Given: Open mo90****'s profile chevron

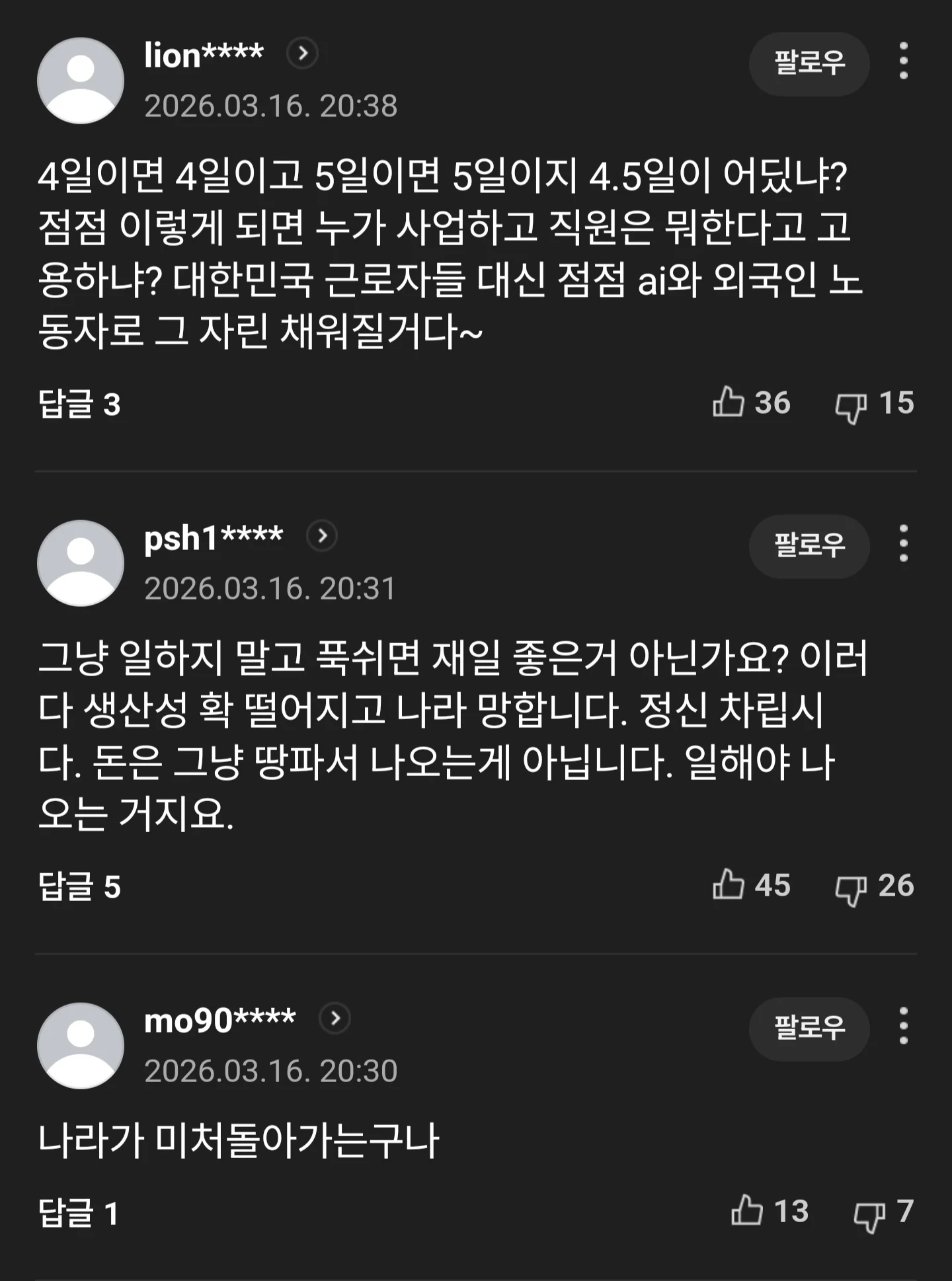Looking at the screenshot, I should point(335,1018).
